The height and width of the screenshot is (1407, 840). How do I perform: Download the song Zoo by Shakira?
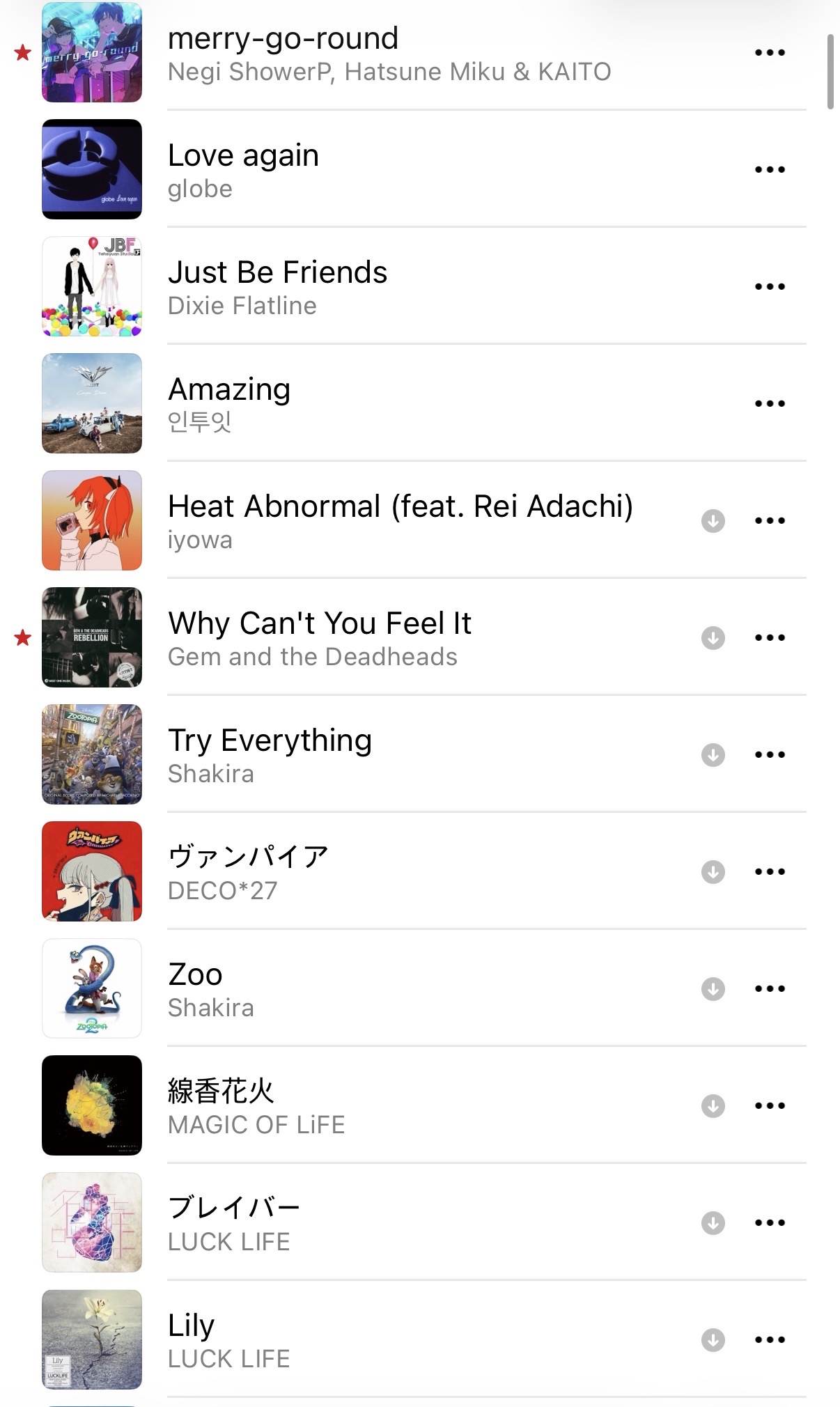coord(713,989)
